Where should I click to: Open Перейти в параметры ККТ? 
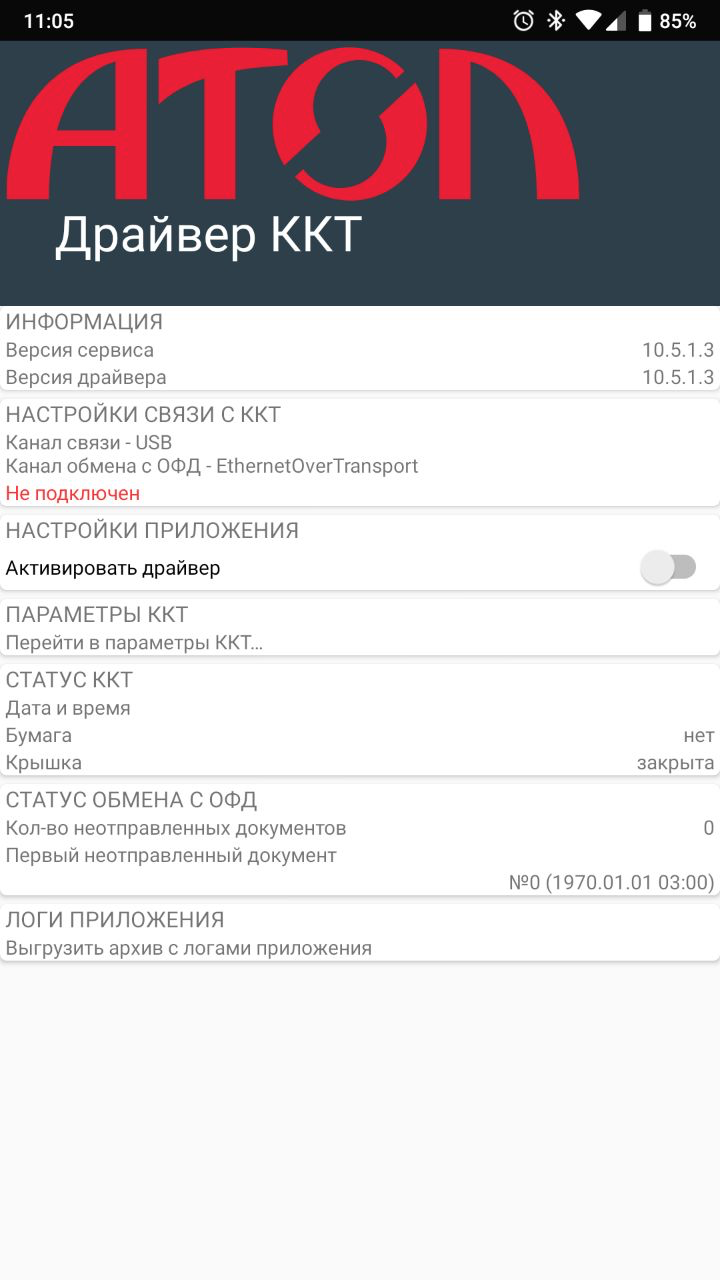(135, 642)
